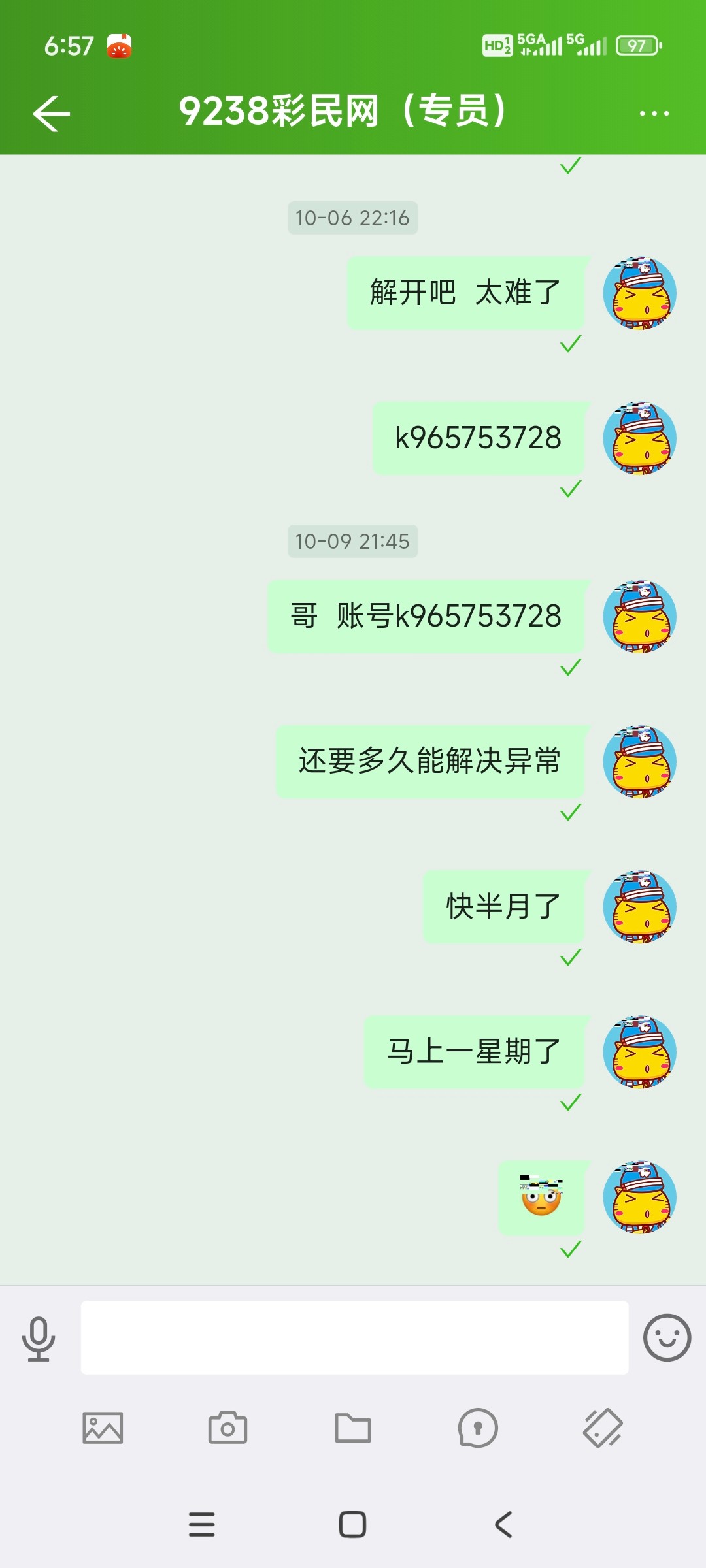Open system recent apps menu

pos(201,1524)
